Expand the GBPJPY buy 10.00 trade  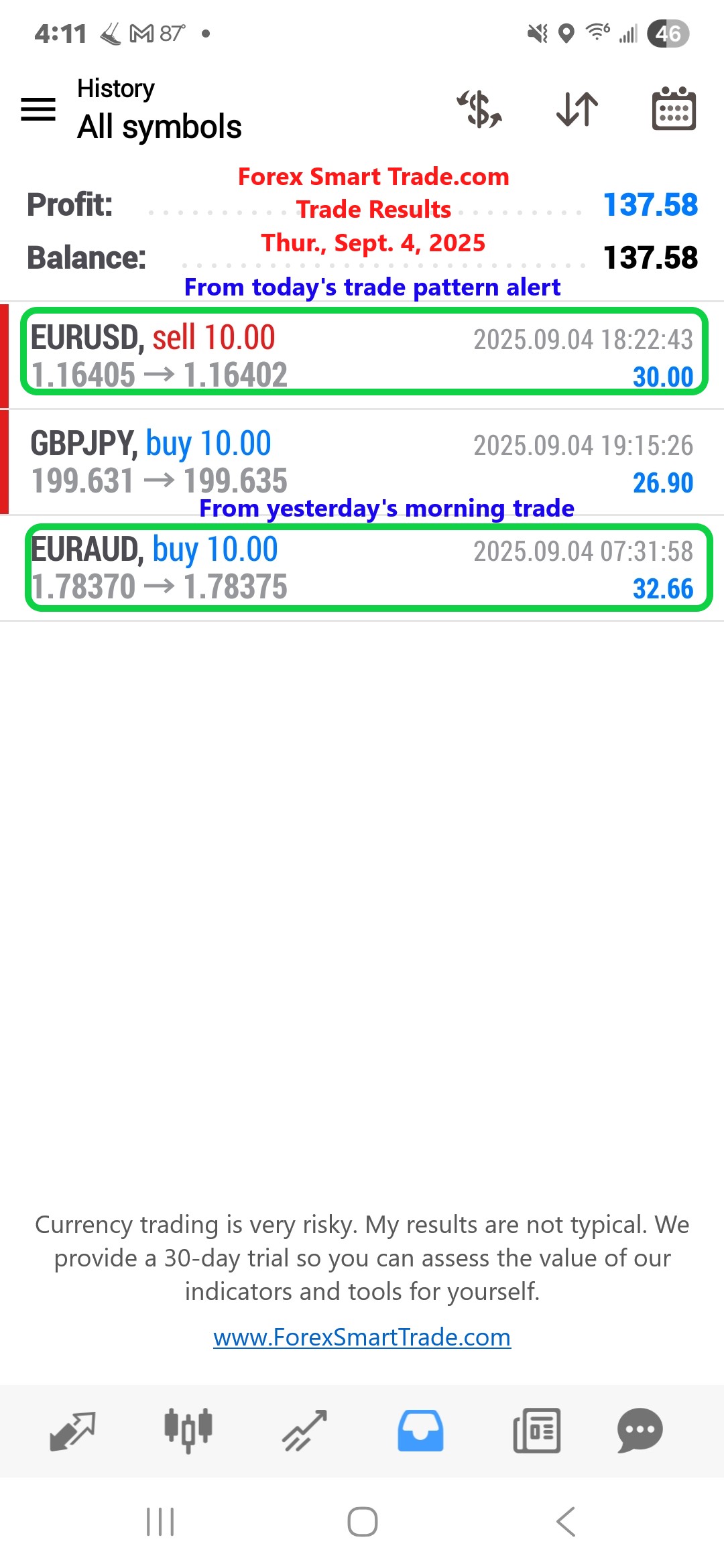pos(362,462)
